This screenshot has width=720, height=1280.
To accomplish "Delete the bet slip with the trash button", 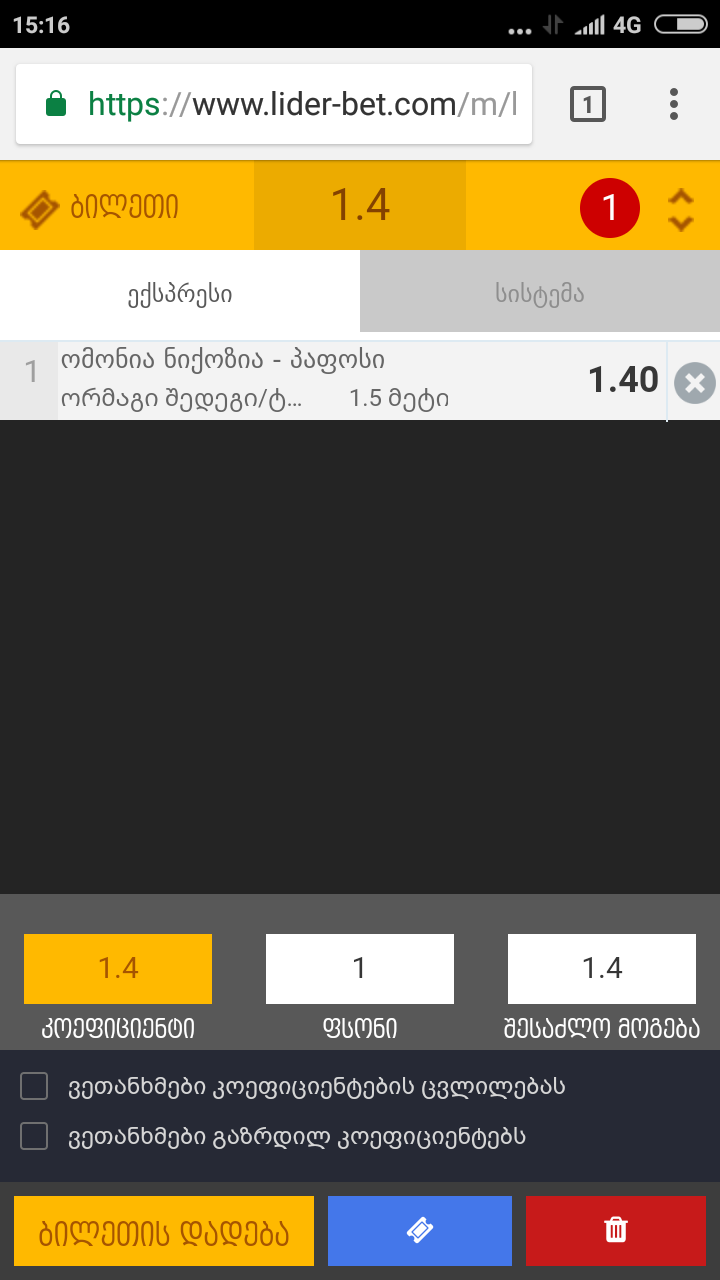I will click(616, 1231).
